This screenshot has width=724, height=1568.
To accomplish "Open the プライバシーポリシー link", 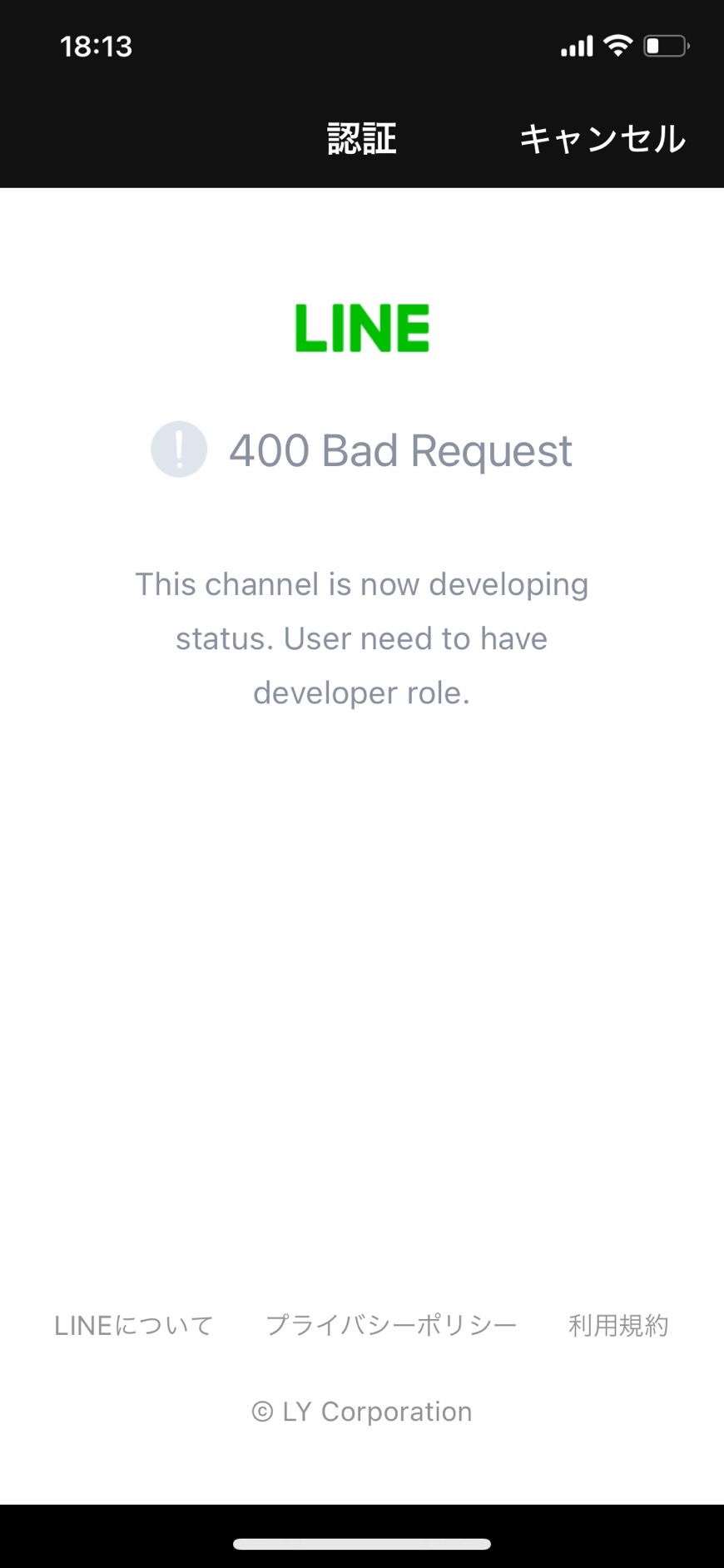I will 391,1326.
